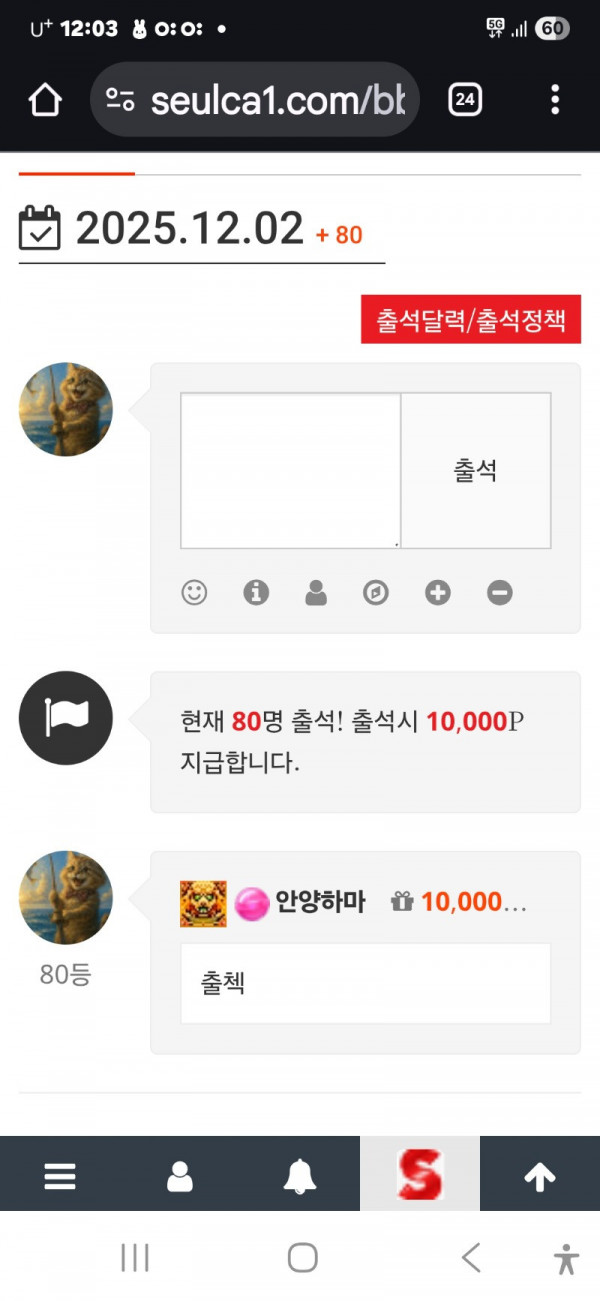Go to the browser home page
This screenshot has width=600, height=1301.
[x=46, y=100]
